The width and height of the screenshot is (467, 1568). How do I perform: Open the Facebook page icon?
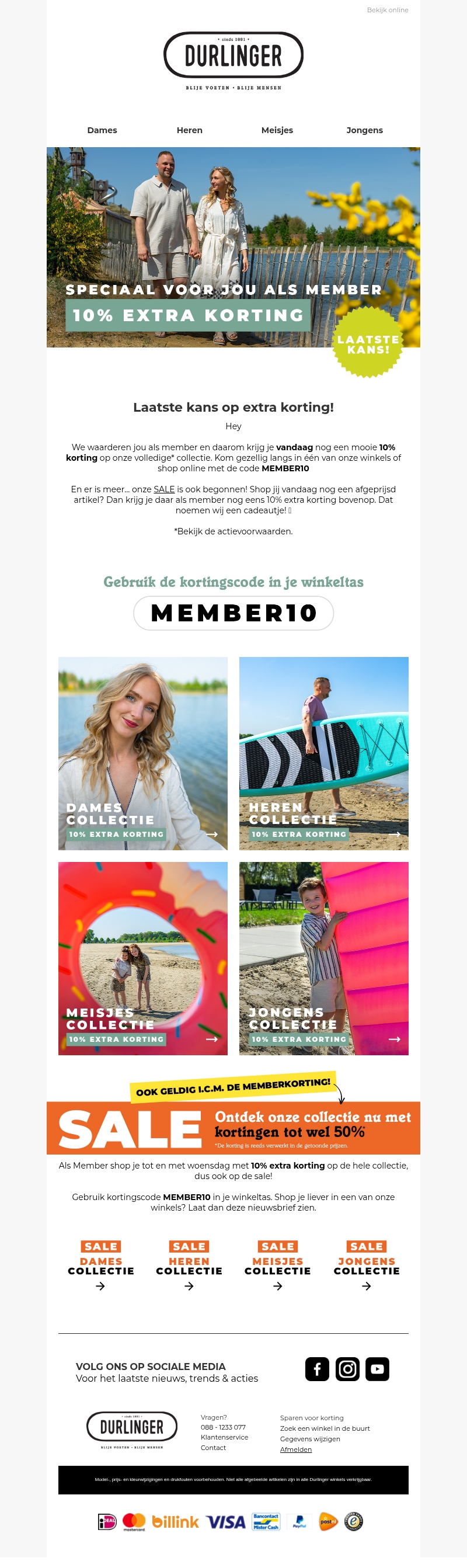[317, 1369]
